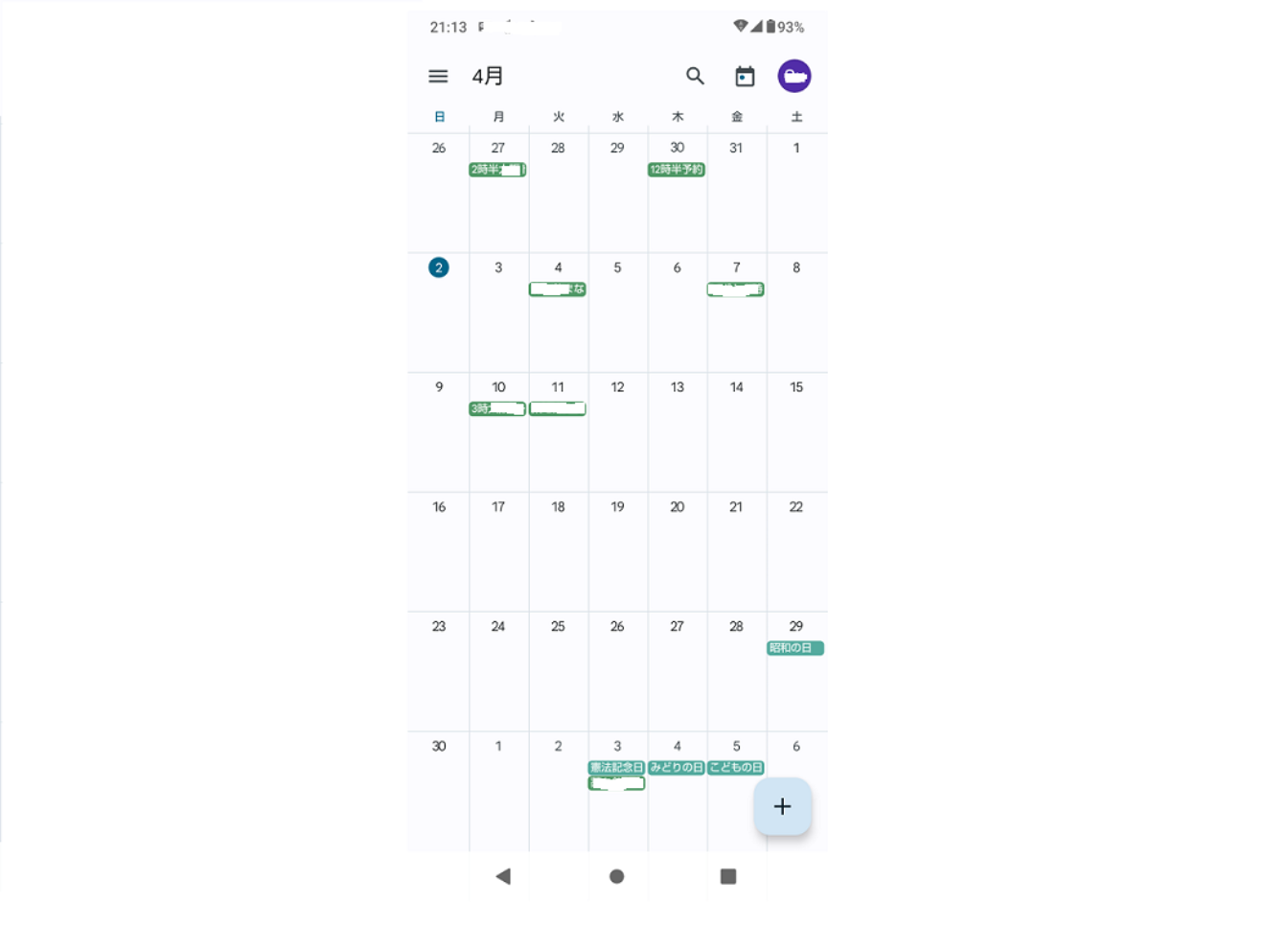Open the 2時半 event on the 27th
The image size is (1288, 926).
pyautogui.click(x=497, y=170)
